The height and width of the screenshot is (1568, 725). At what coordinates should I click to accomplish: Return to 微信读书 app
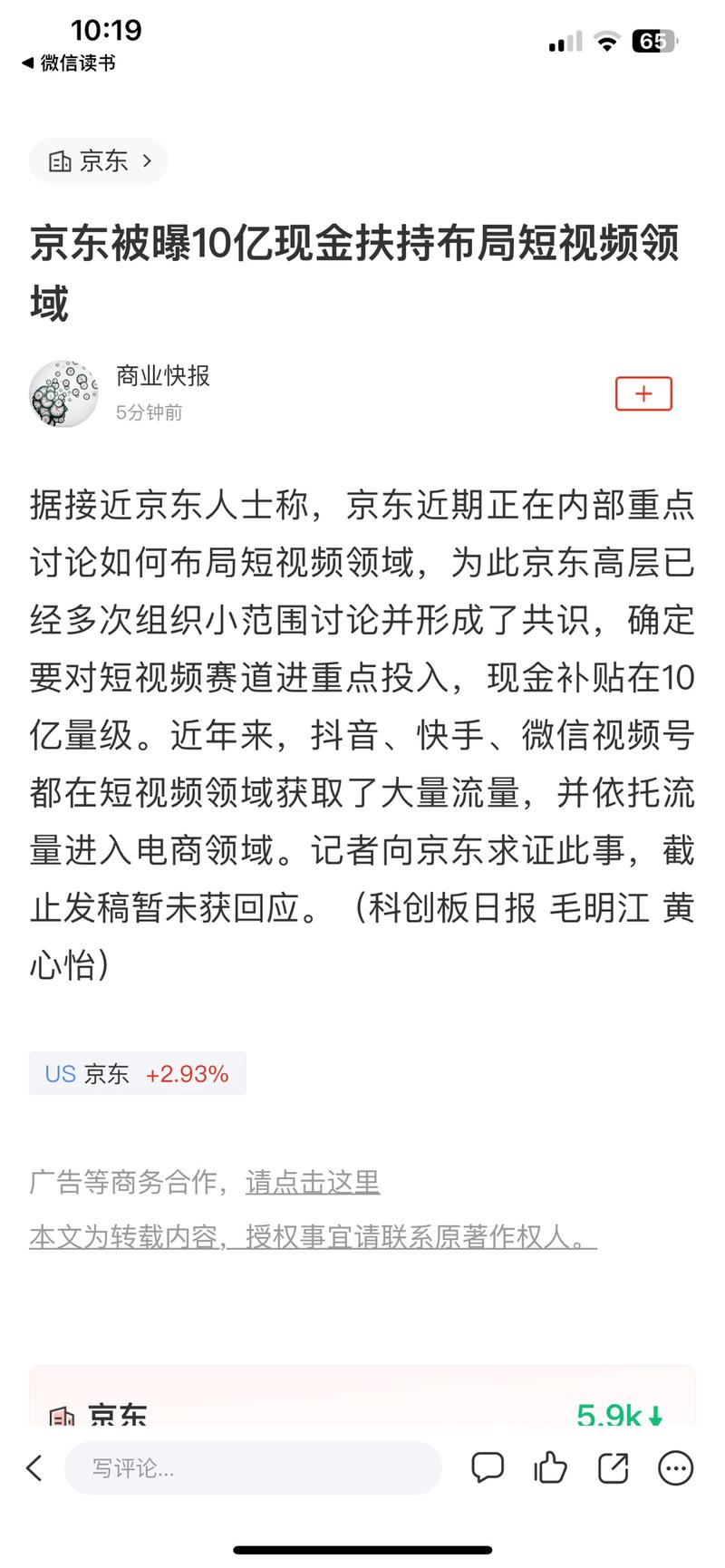tap(69, 63)
